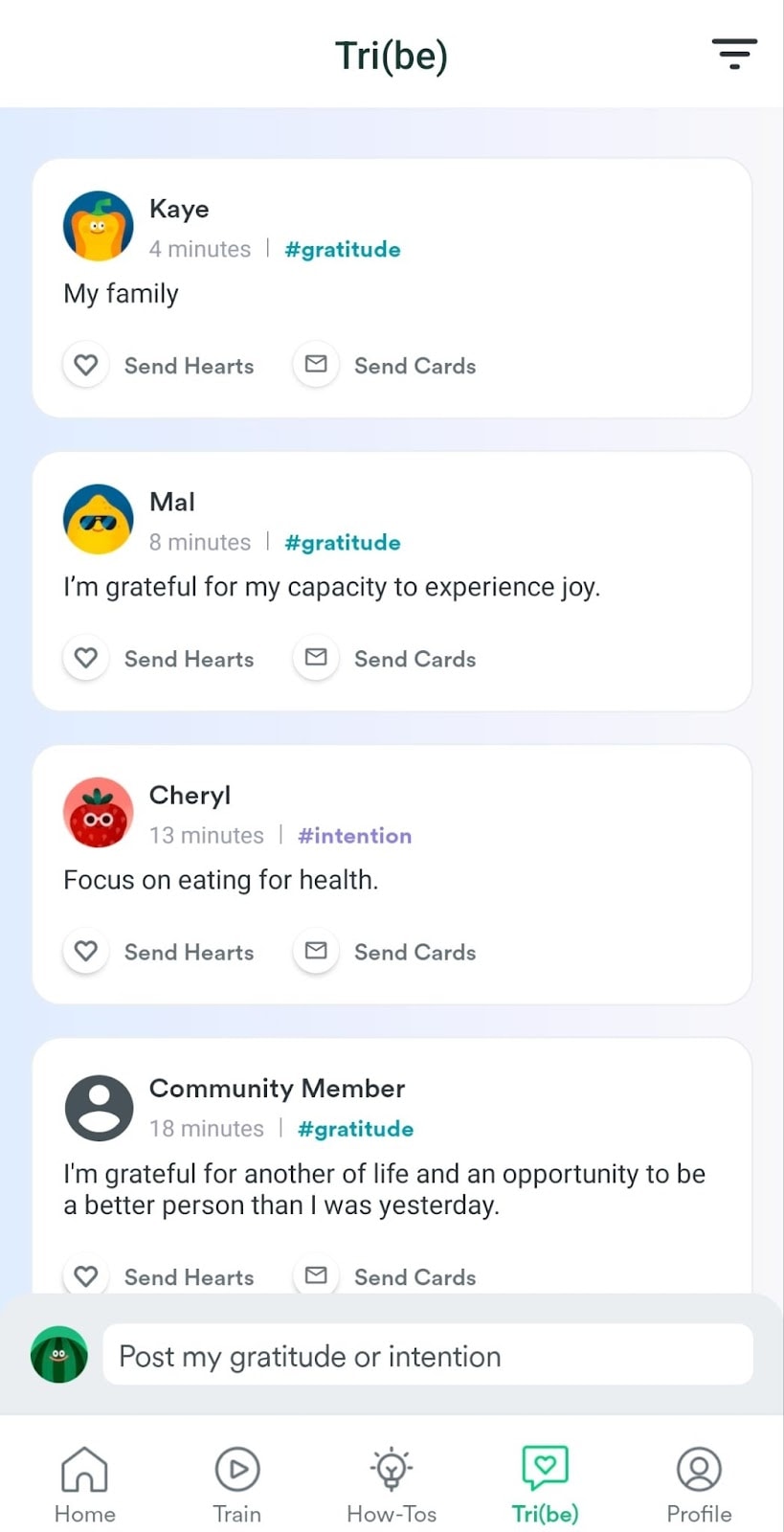Screen dimensions: 784x1532
Task: Open the How-Tos tab
Action: pos(392,1483)
